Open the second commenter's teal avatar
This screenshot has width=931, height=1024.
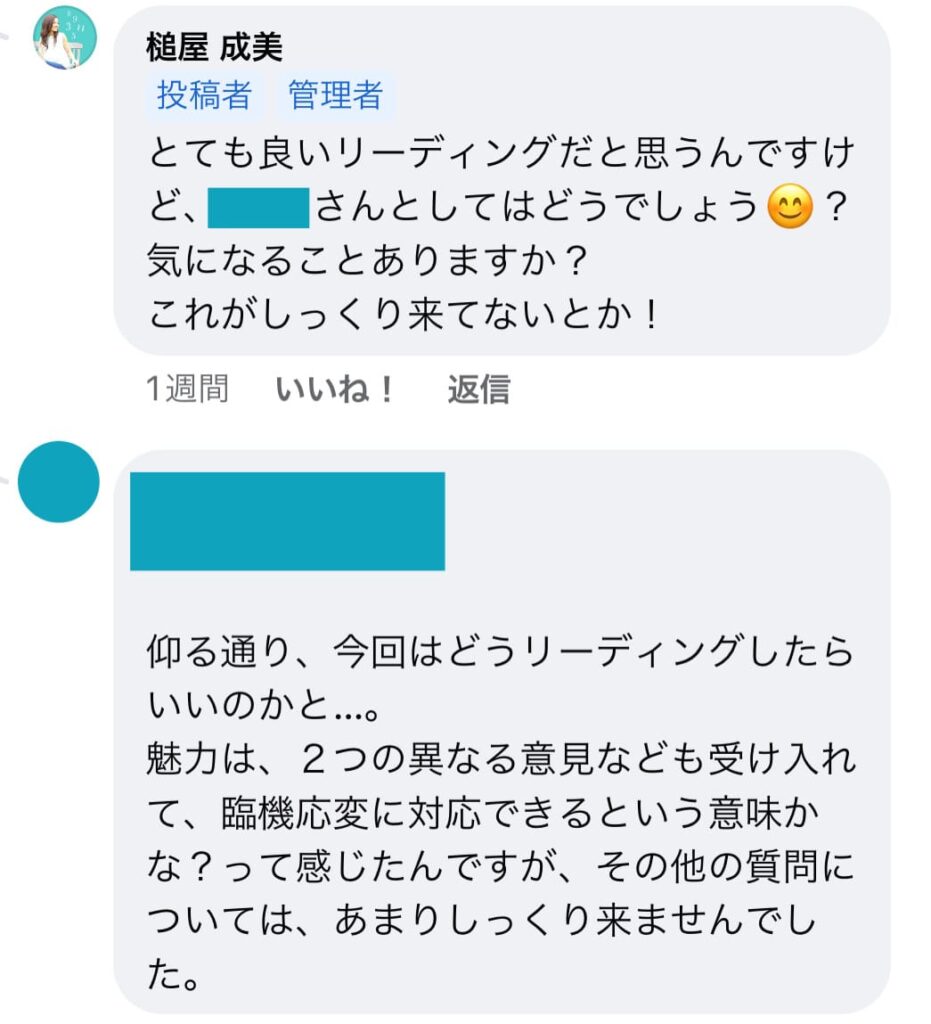click(x=59, y=481)
